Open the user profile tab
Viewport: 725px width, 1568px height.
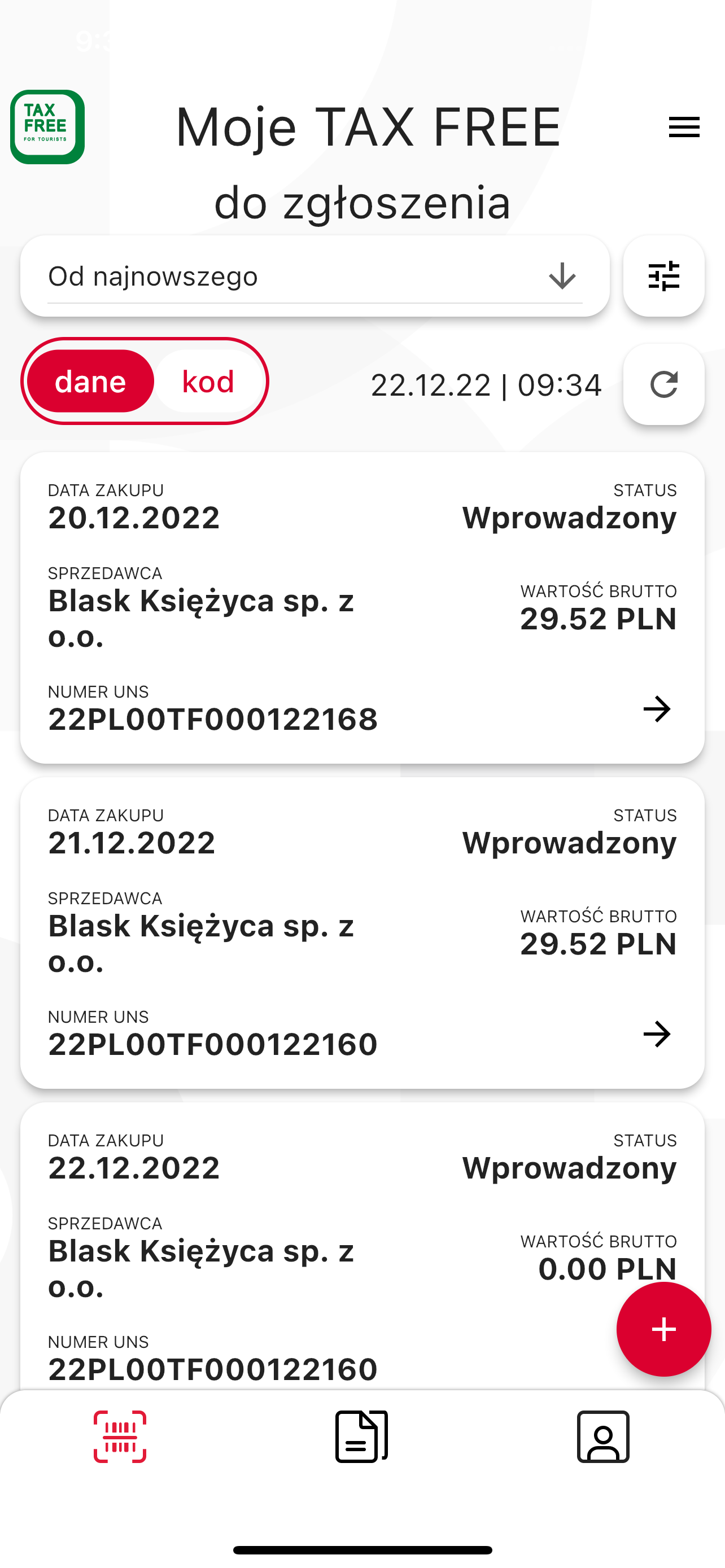pyautogui.click(x=602, y=1436)
